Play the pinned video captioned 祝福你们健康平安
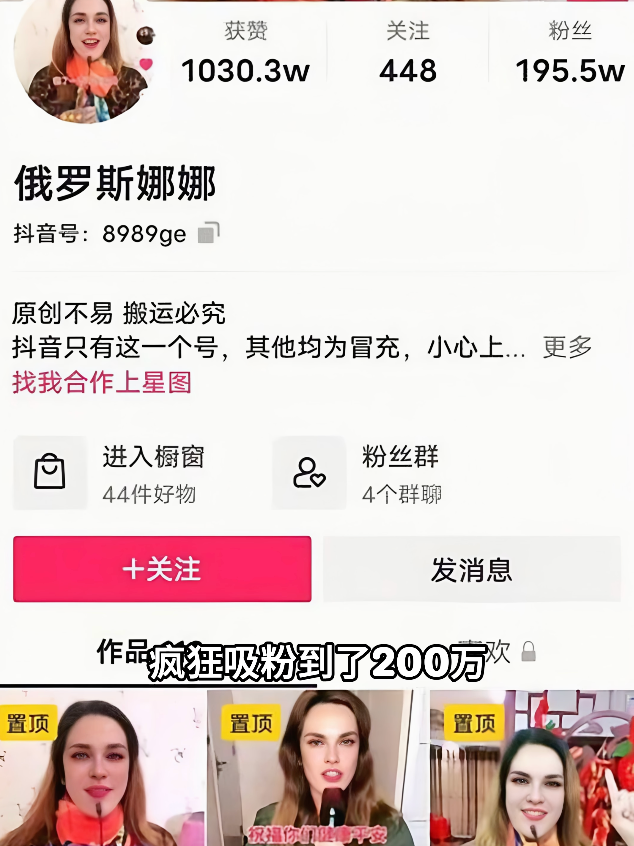 315,772
